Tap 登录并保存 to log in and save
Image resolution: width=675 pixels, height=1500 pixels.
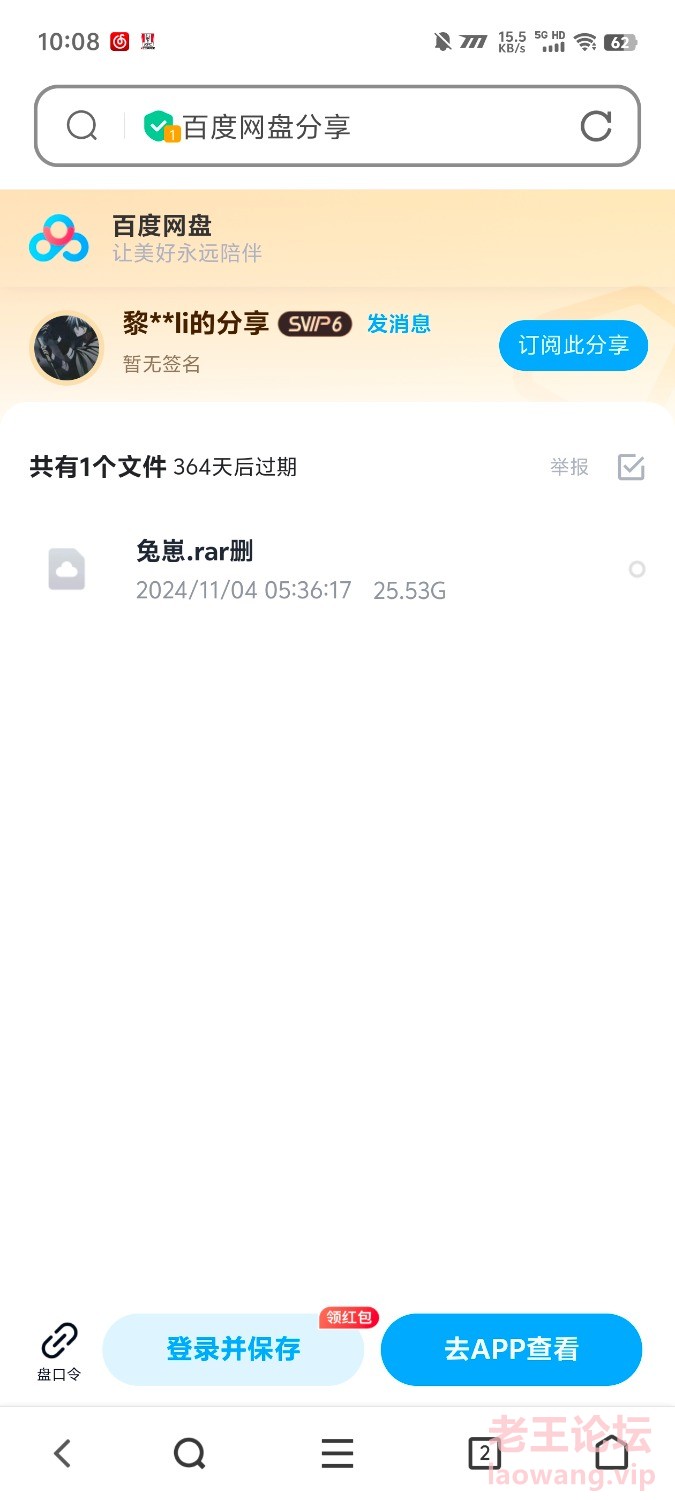tap(233, 1349)
